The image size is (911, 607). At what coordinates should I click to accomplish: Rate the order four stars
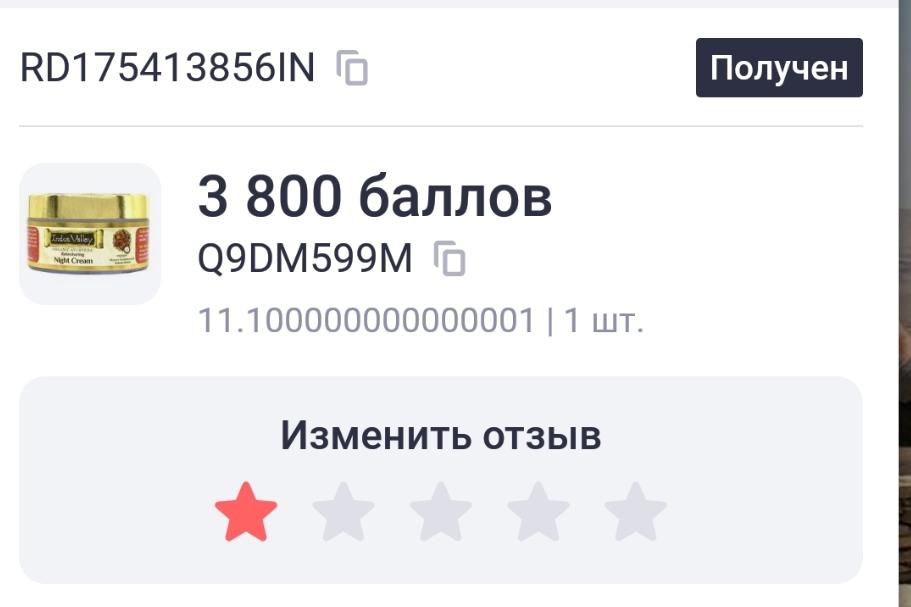[x=538, y=512]
